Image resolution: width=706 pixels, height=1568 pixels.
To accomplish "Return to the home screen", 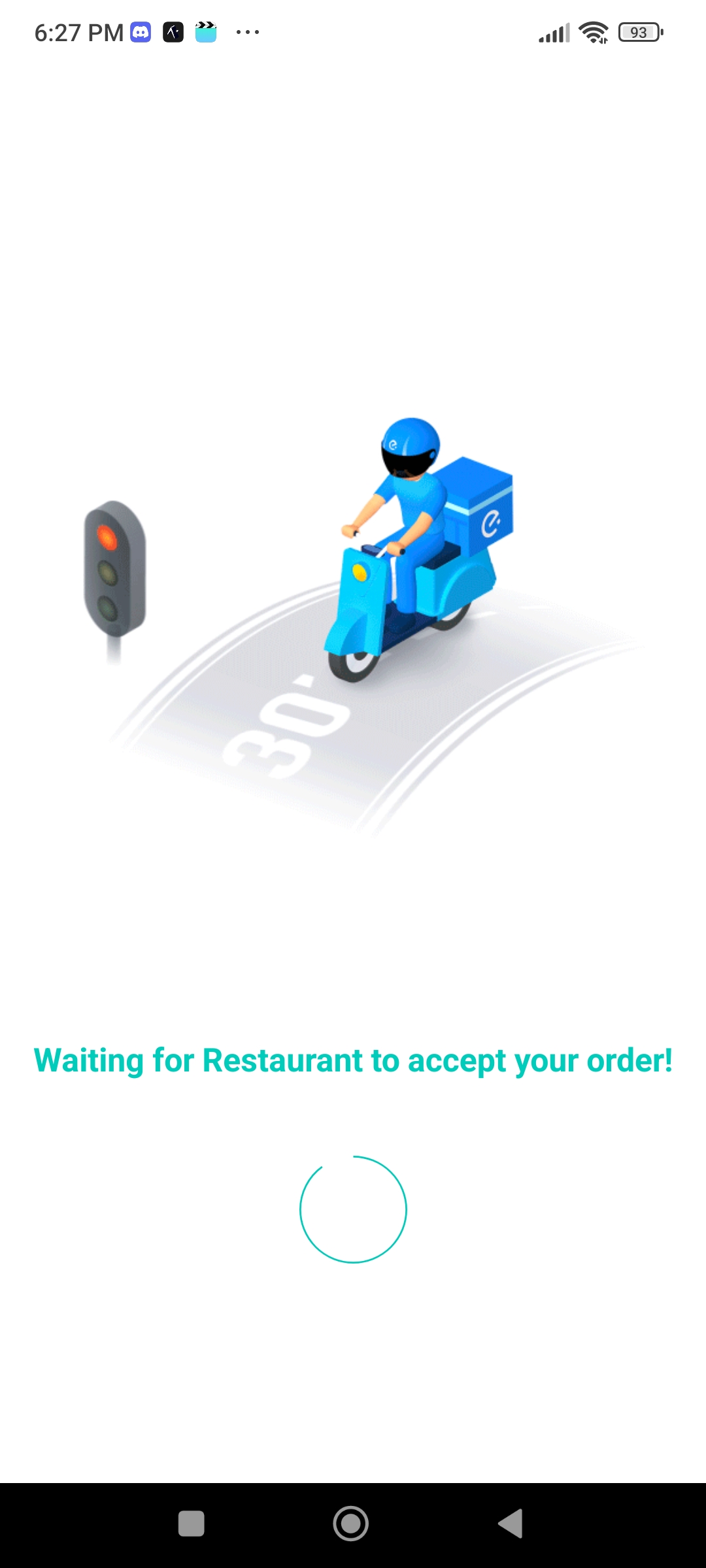I will 351,1524.
